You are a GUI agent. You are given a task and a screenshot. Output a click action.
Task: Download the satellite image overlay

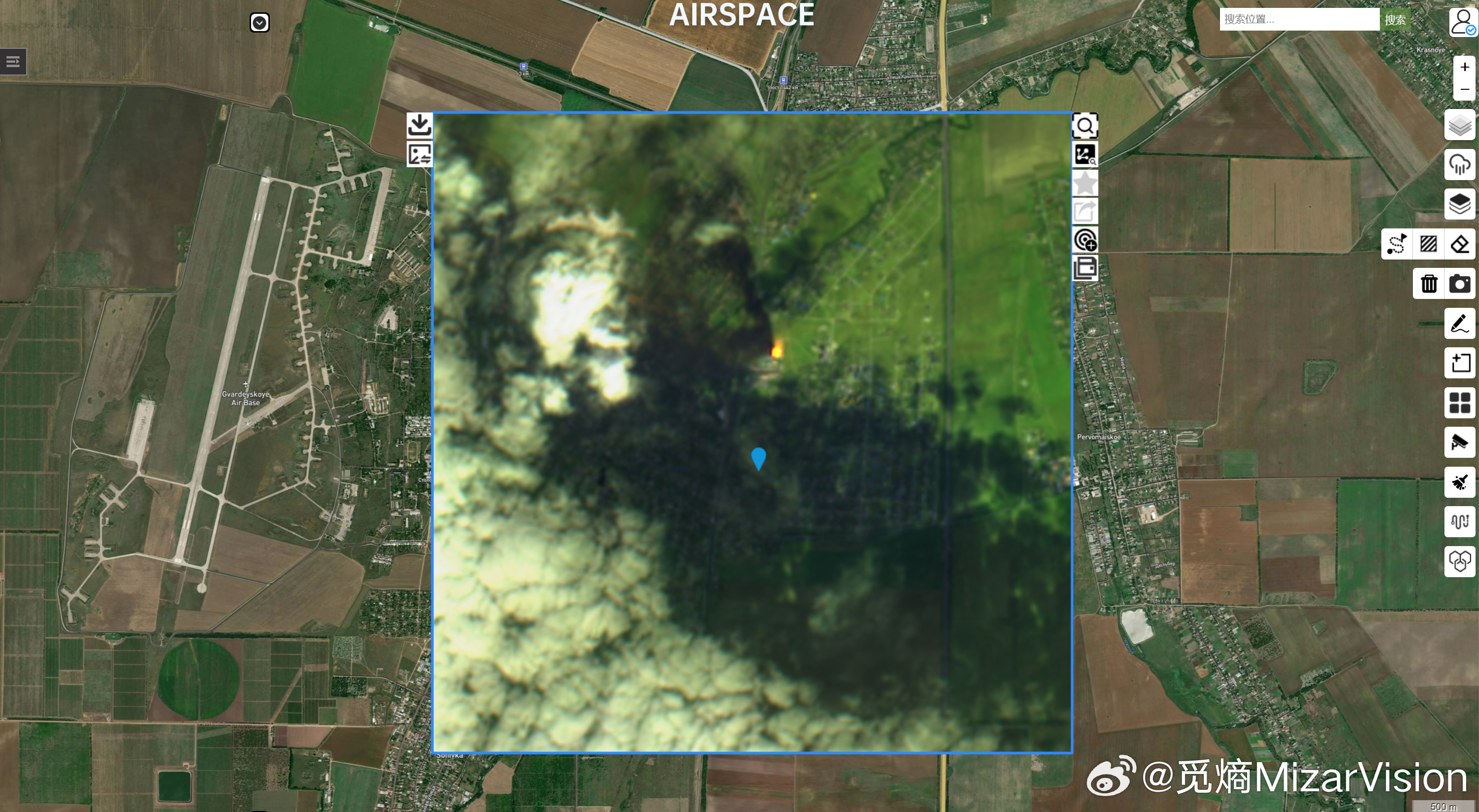[x=419, y=125]
